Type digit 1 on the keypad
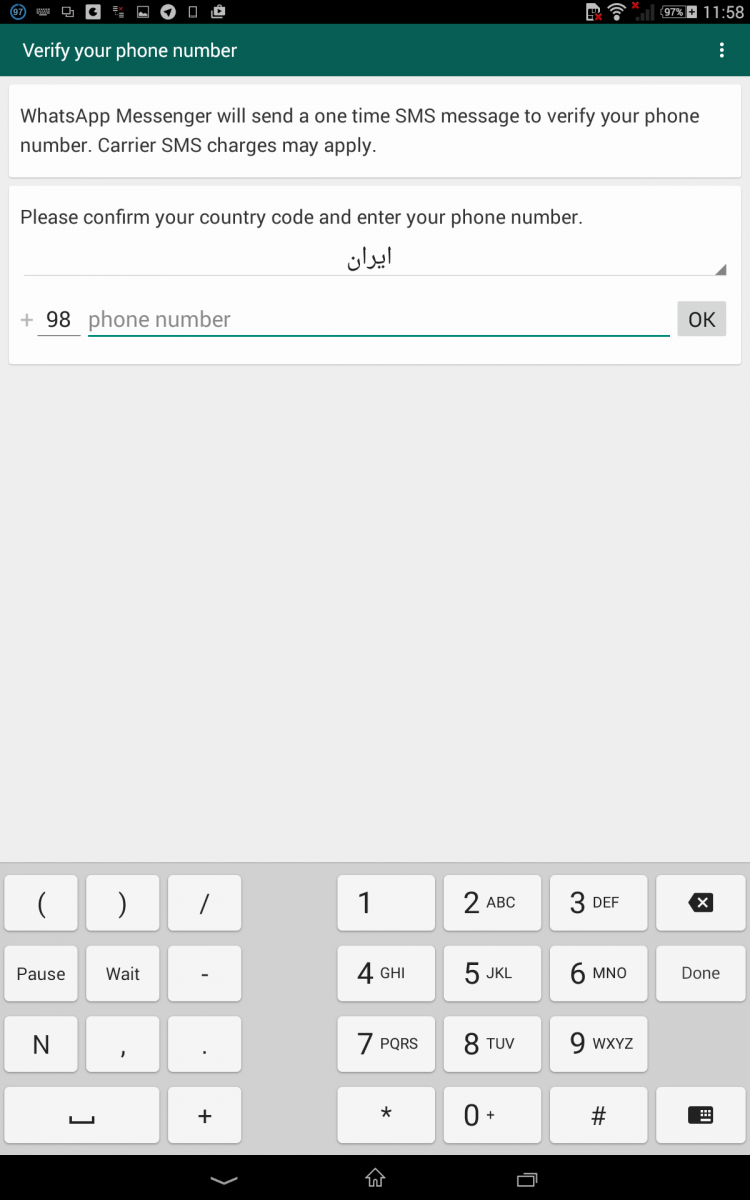Viewport: 750px width, 1200px height. pyautogui.click(x=386, y=903)
